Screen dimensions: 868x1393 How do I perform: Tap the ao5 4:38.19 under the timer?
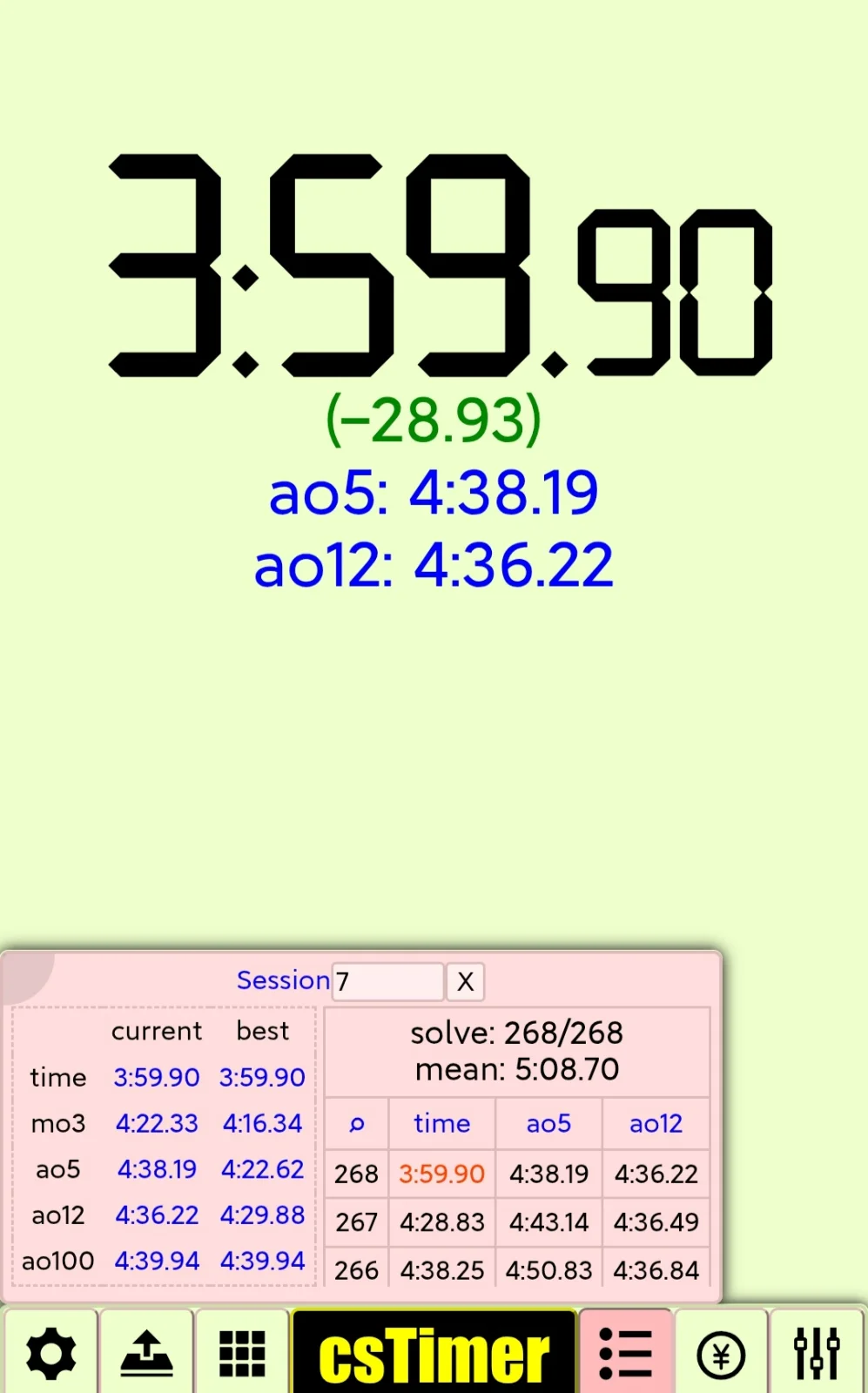click(434, 493)
